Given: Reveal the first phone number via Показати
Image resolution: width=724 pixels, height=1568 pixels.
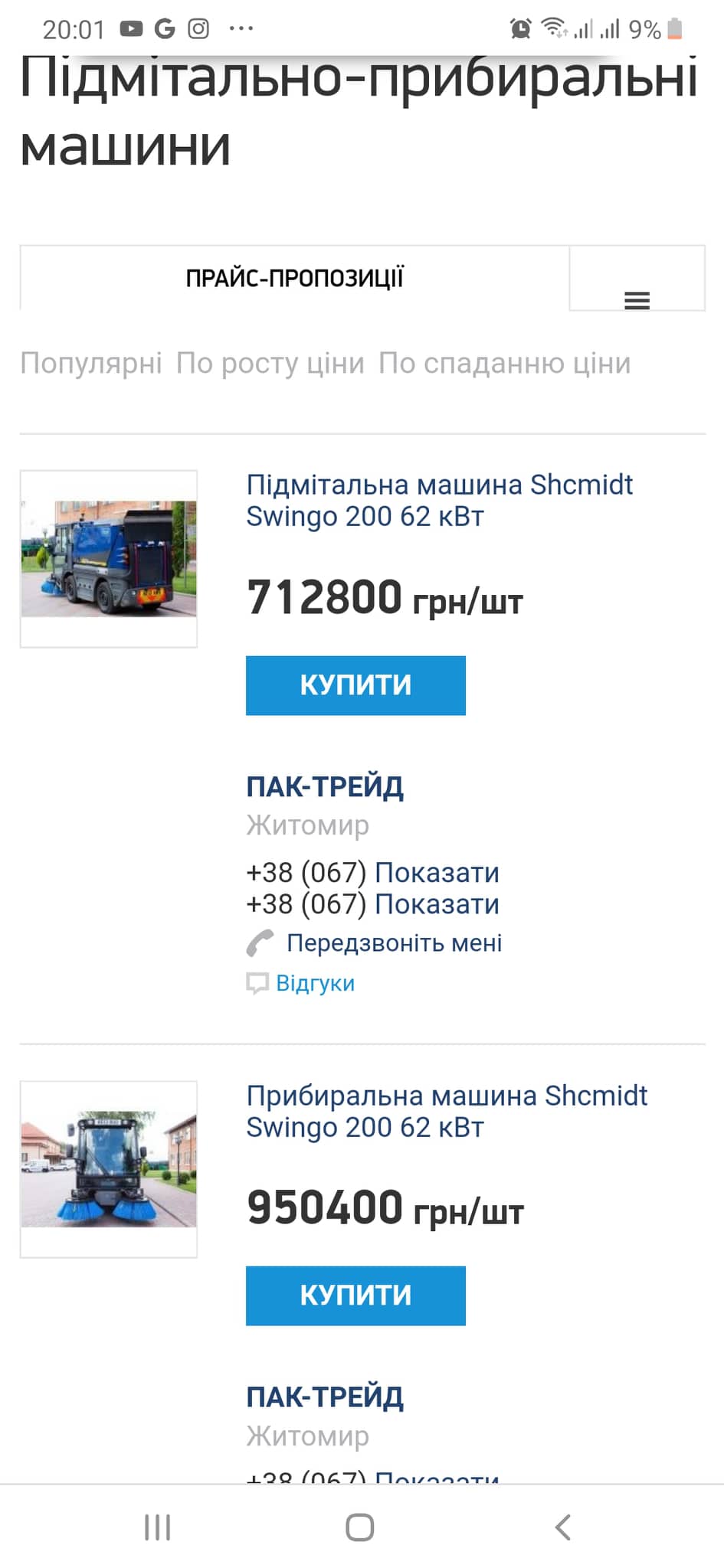Looking at the screenshot, I should click(x=437, y=873).
